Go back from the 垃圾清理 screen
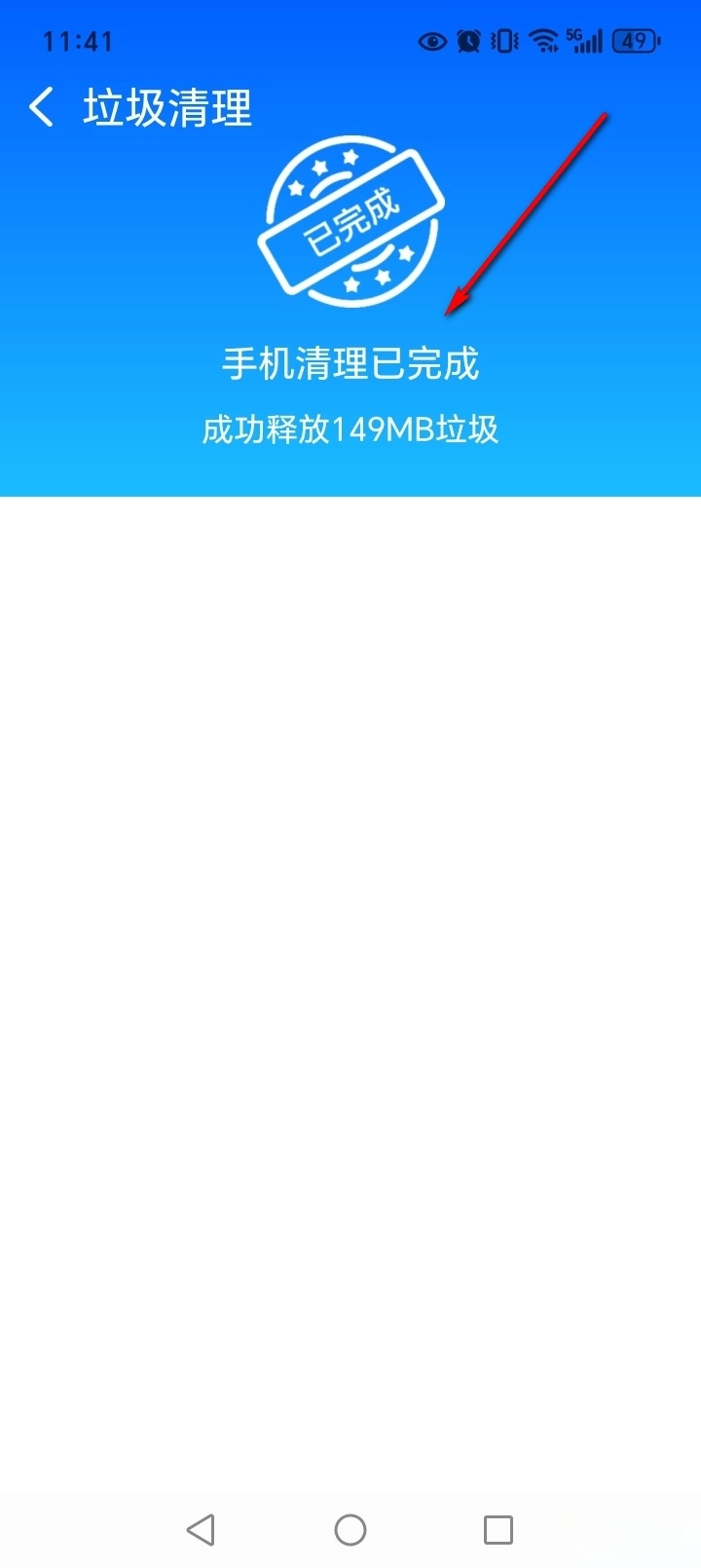 42,107
